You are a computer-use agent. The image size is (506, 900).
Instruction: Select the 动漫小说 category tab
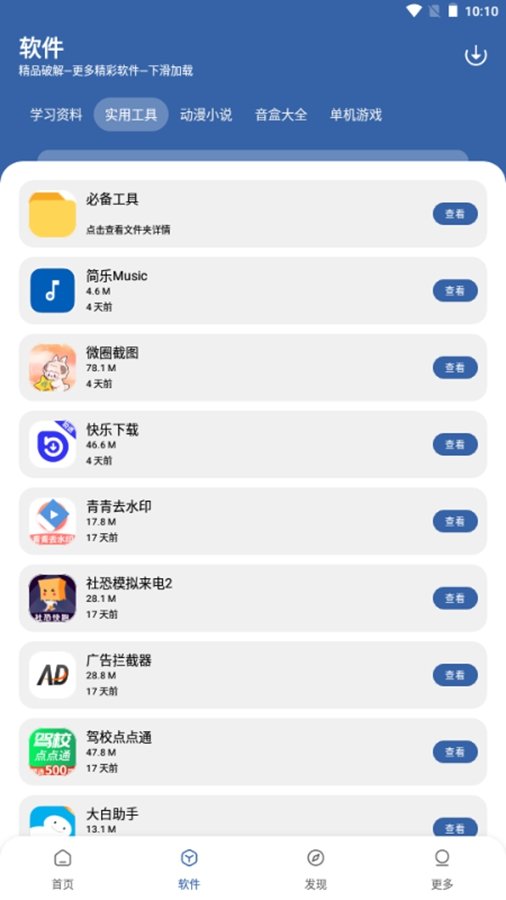pos(206,115)
